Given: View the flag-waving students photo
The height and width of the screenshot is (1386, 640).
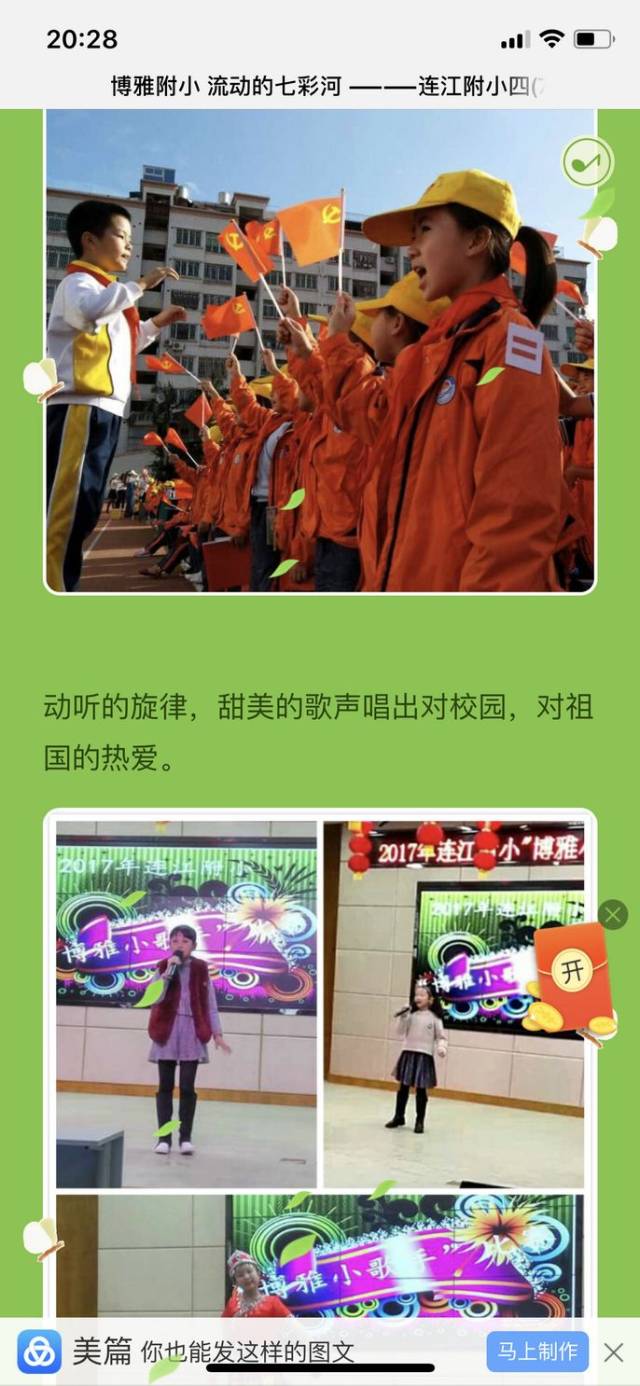Looking at the screenshot, I should (x=320, y=350).
